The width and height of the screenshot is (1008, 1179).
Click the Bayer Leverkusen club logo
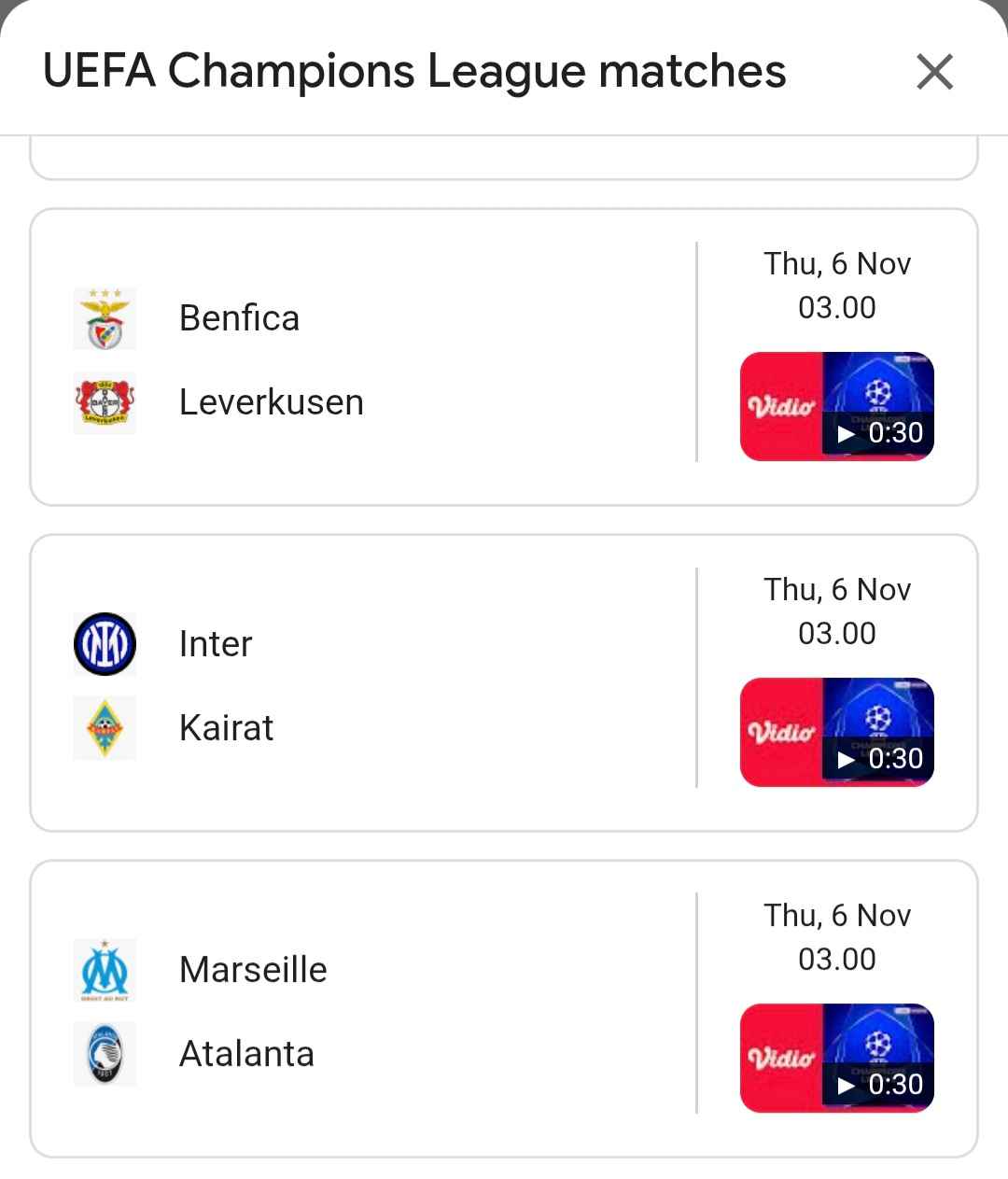pos(104,402)
